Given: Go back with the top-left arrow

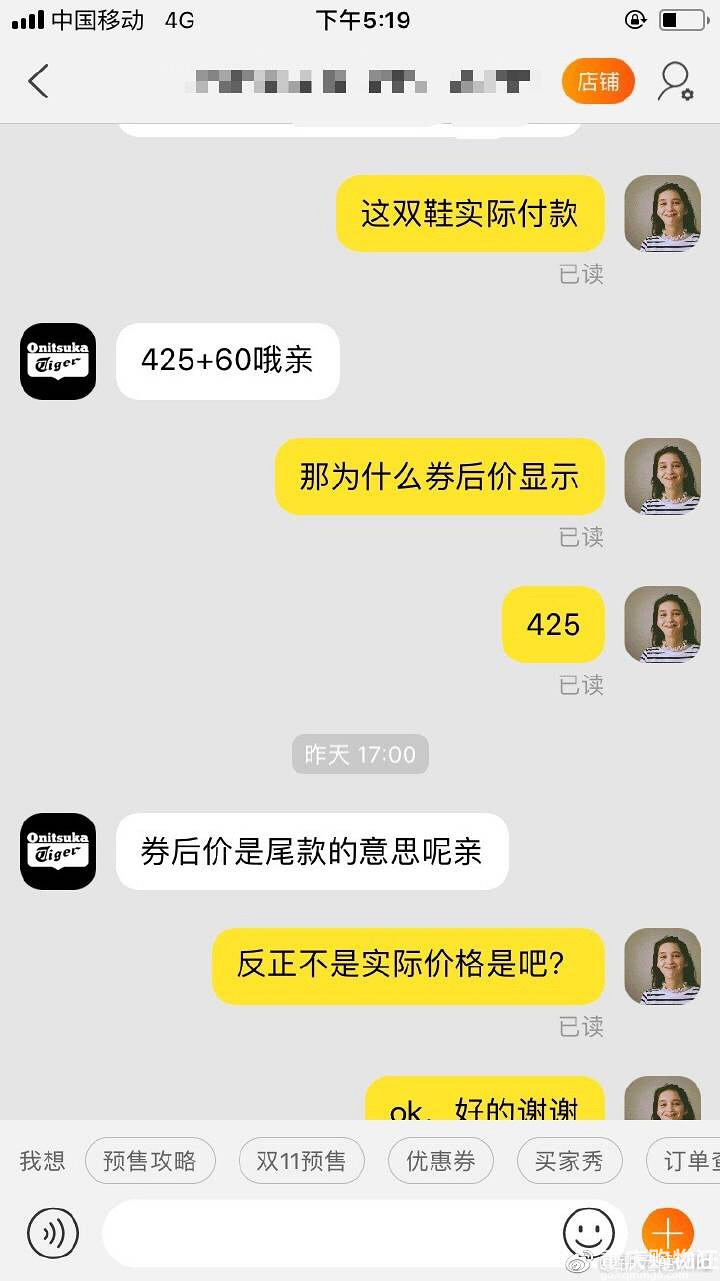Looking at the screenshot, I should pyautogui.click(x=38, y=81).
